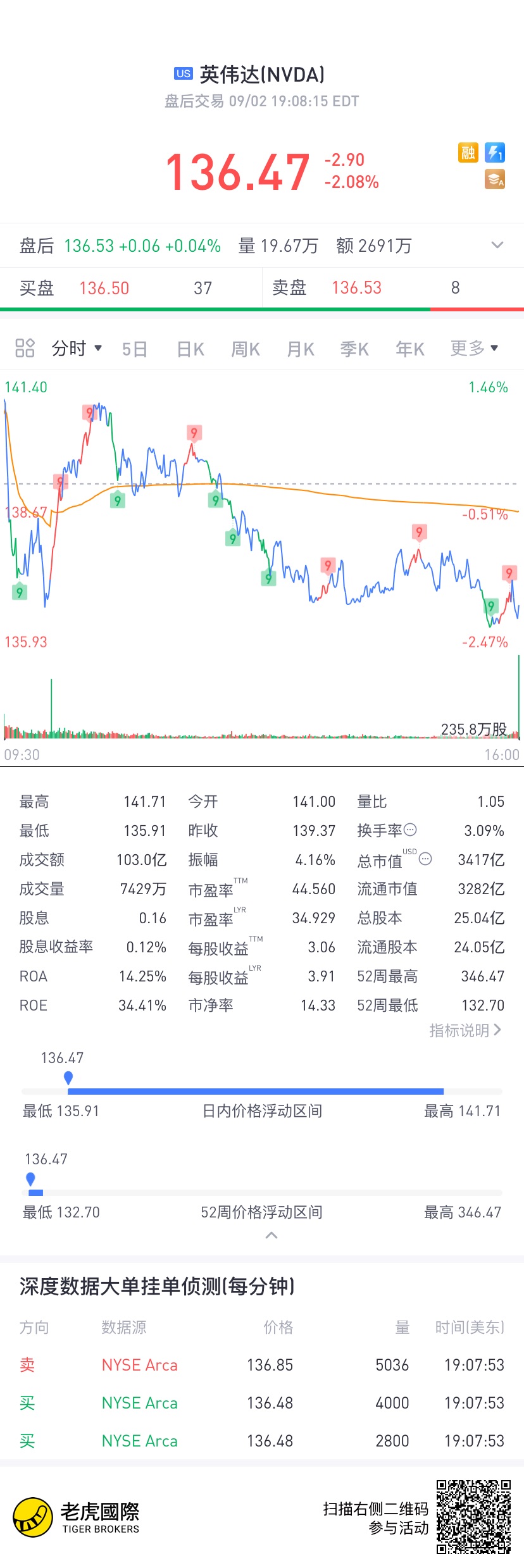Switch to the 月K chart tab

pyautogui.click(x=301, y=349)
